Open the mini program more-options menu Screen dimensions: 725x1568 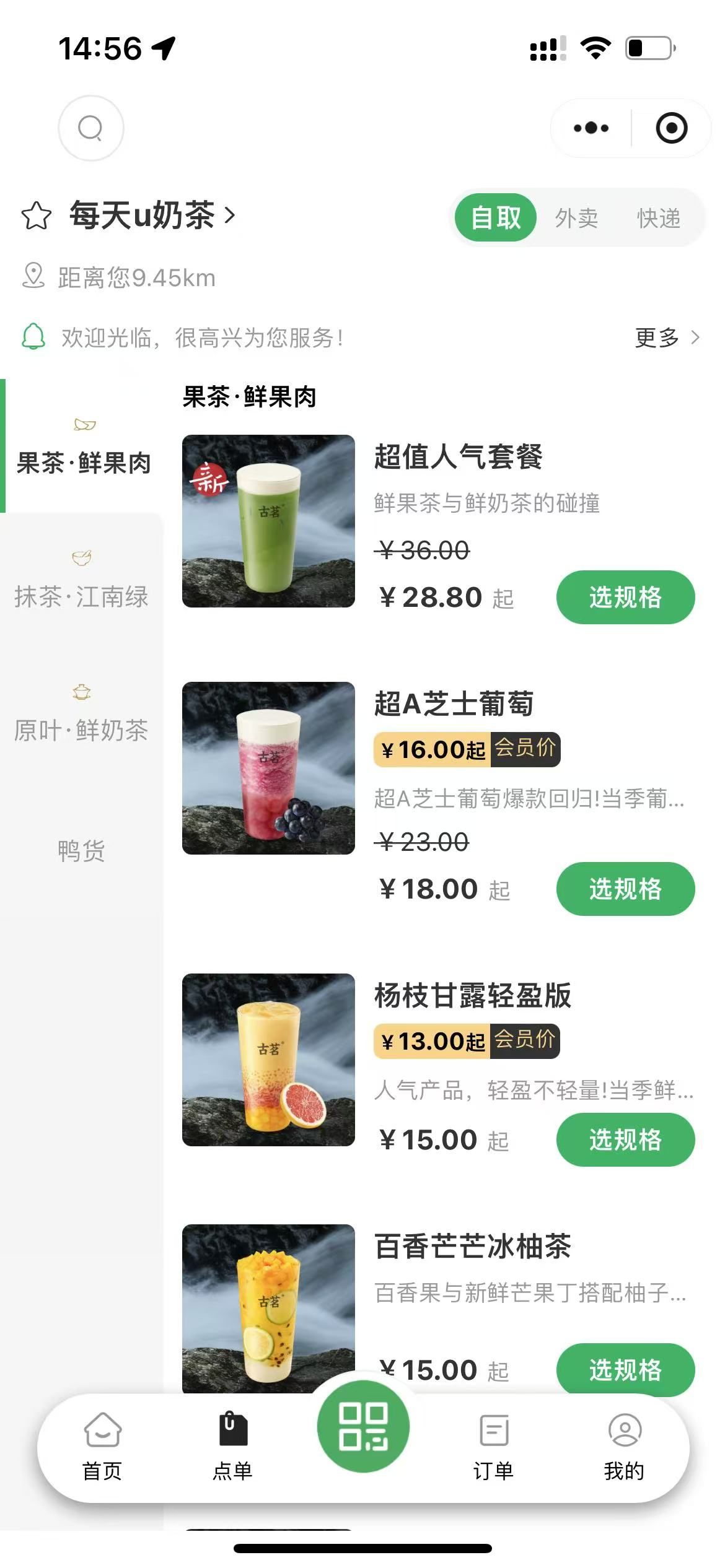tap(591, 128)
